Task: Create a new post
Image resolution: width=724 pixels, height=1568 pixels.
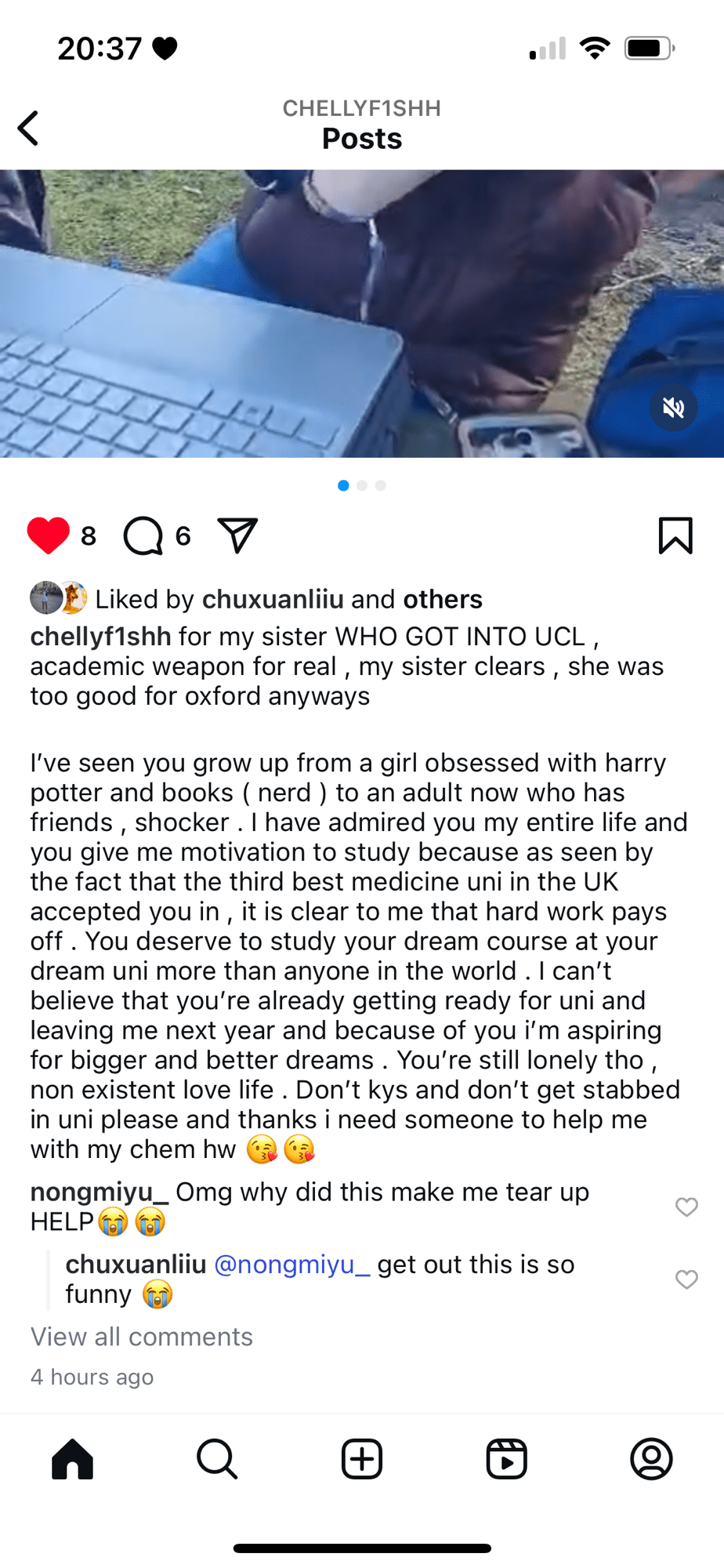Action: [x=362, y=1459]
